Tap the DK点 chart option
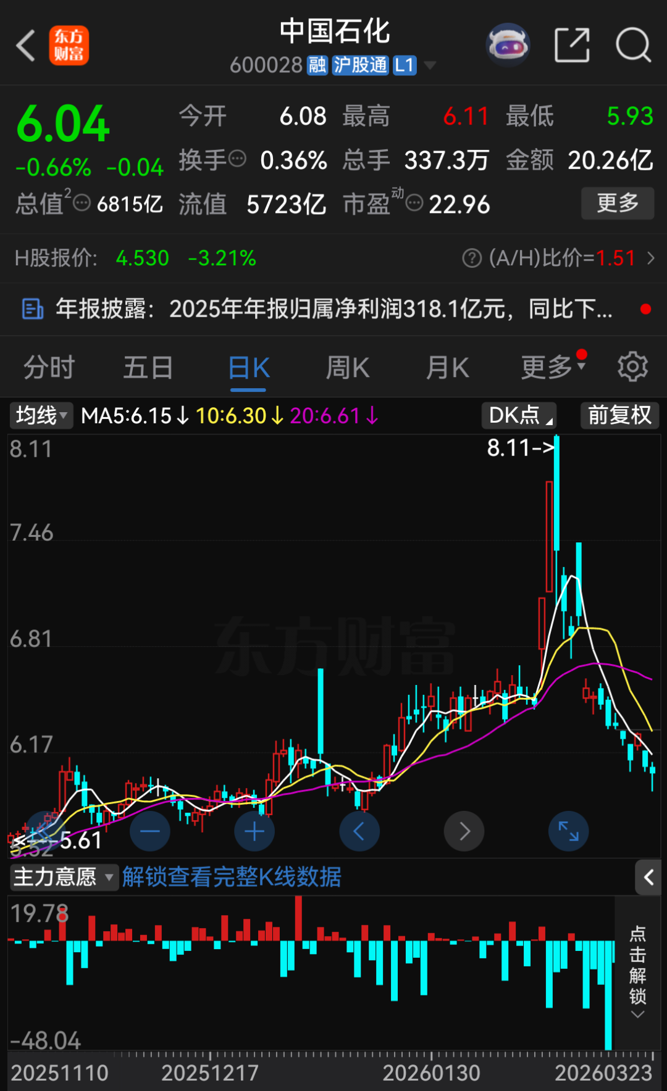The height and width of the screenshot is (1091, 667). pos(519,415)
